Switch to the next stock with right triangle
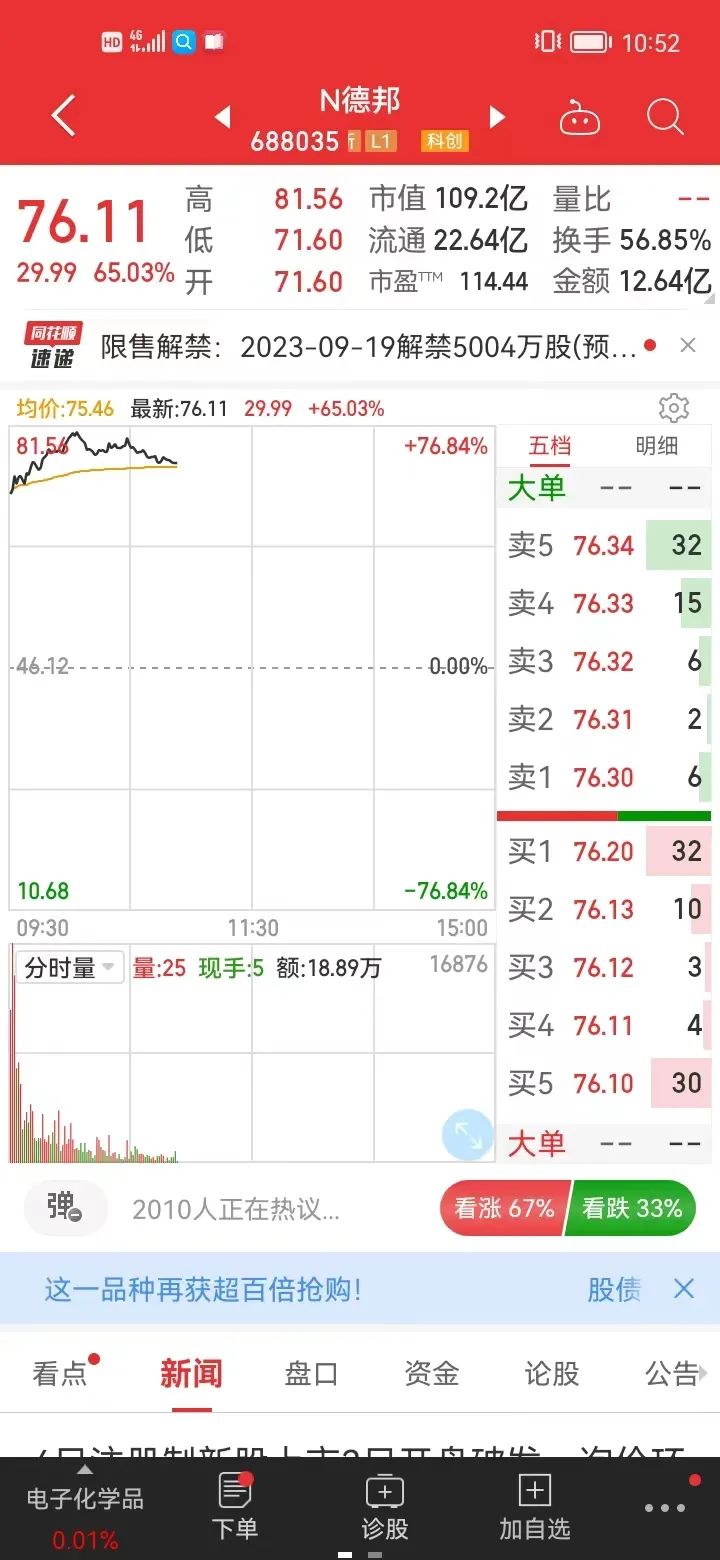This screenshot has height=1560, width=720. 497,117
